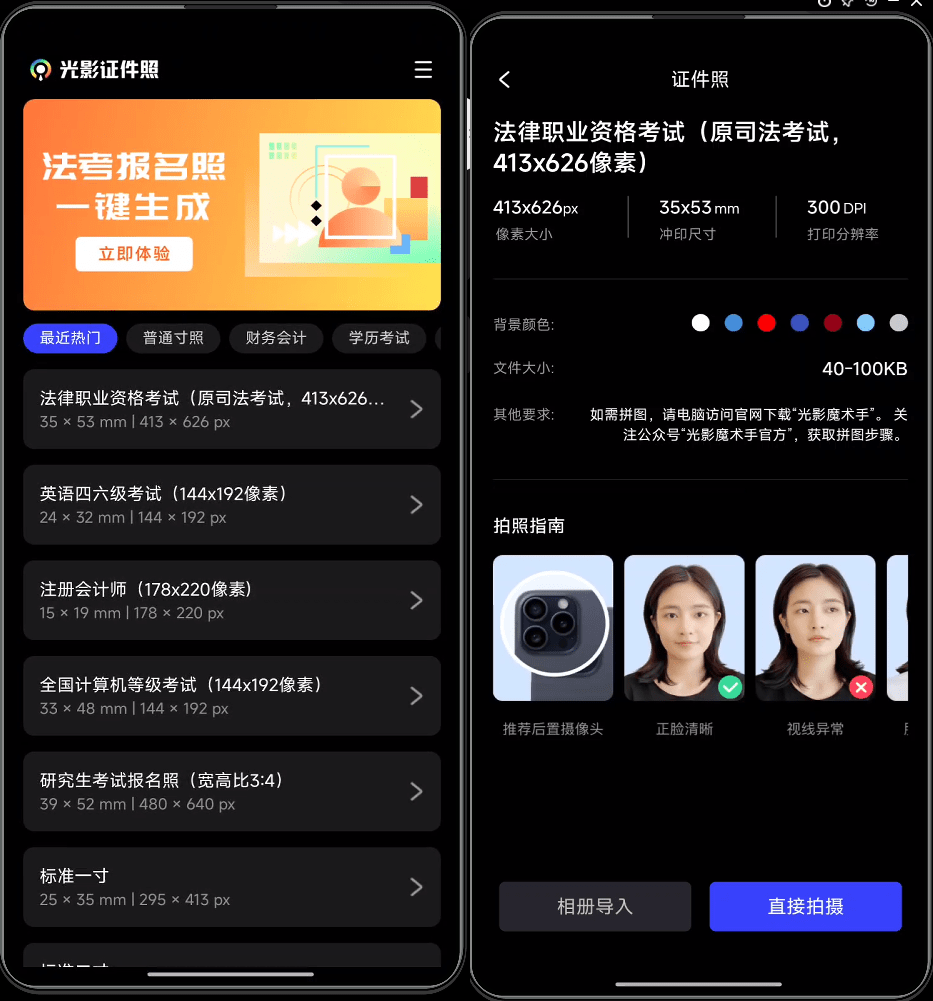
Task: Tap the 直接拍摄 button to take photo
Action: pyautogui.click(x=805, y=906)
